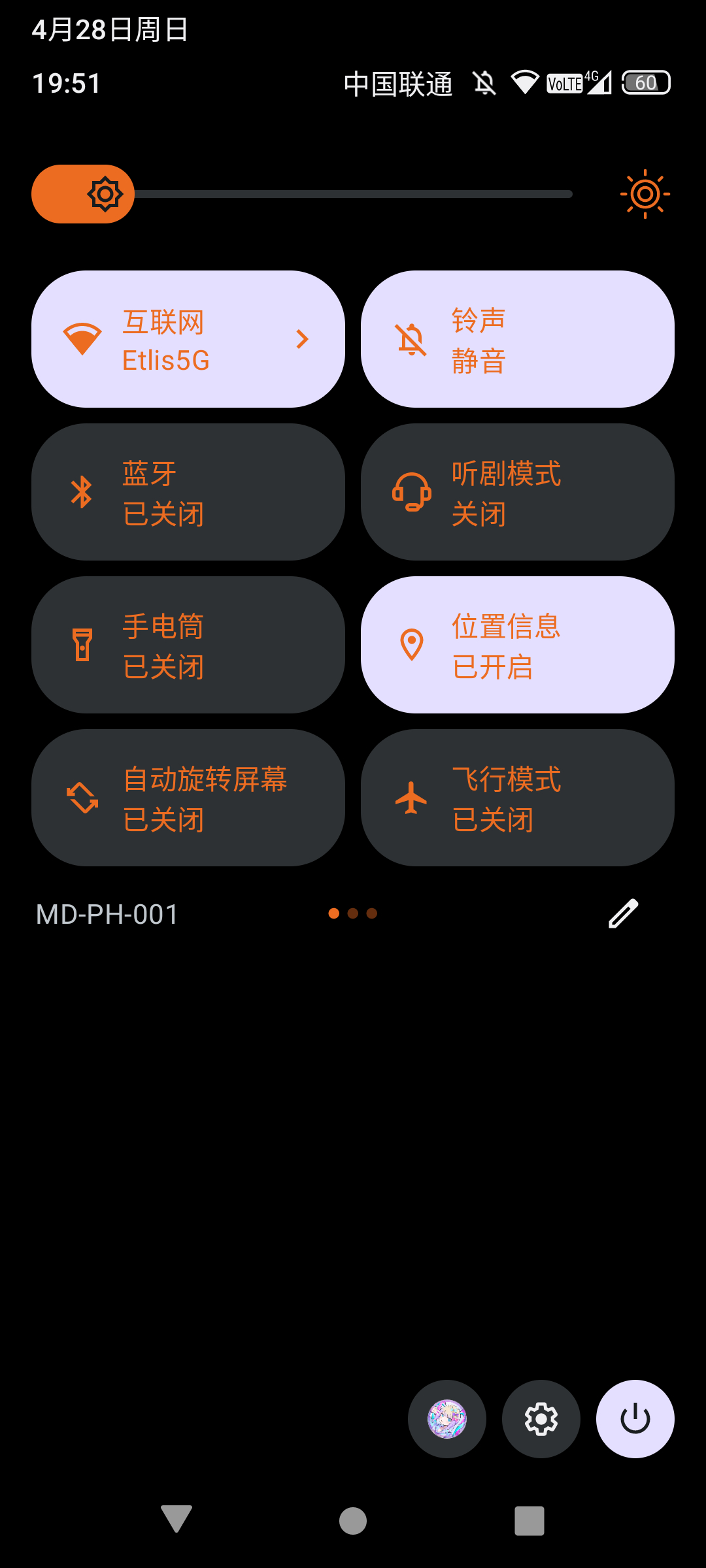Viewport: 706px width, 1568px height.
Task: Turn on 蓝牙 Bluetooth
Action: pos(188,492)
